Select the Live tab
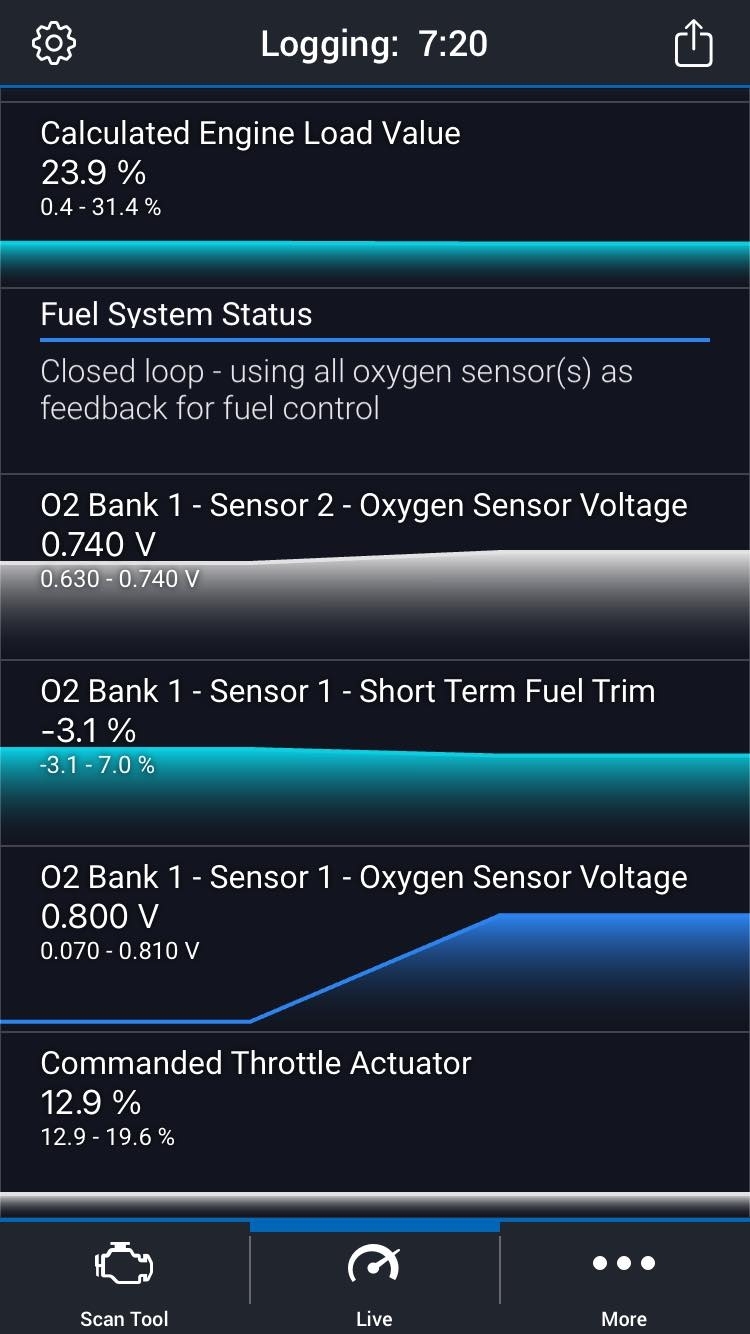The height and width of the screenshot is (1334, 750). 374,1280
